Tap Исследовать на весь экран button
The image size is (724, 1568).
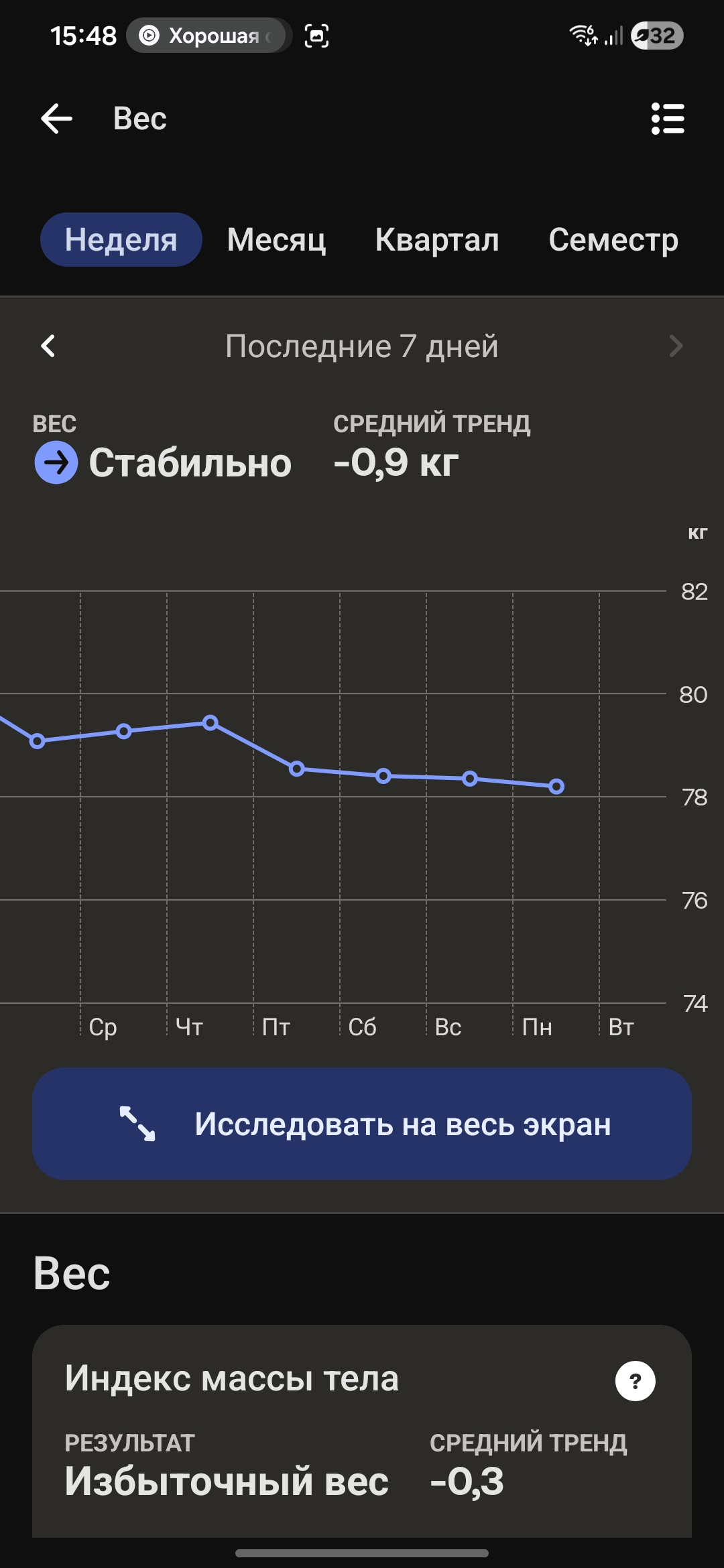click(x=362, y=1124)
